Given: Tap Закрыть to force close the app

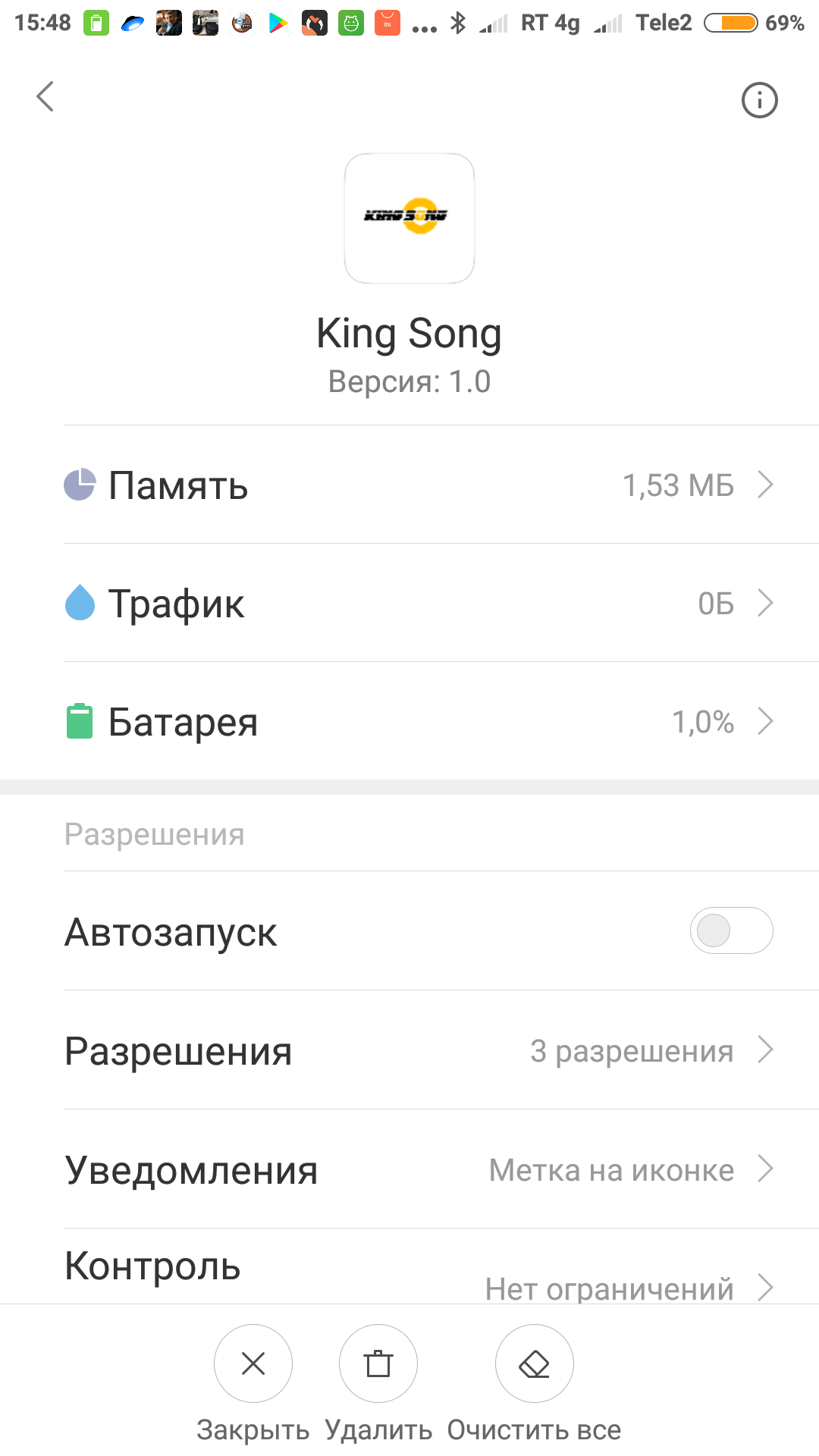Looking at the screenshot, I should point(253,1364).
